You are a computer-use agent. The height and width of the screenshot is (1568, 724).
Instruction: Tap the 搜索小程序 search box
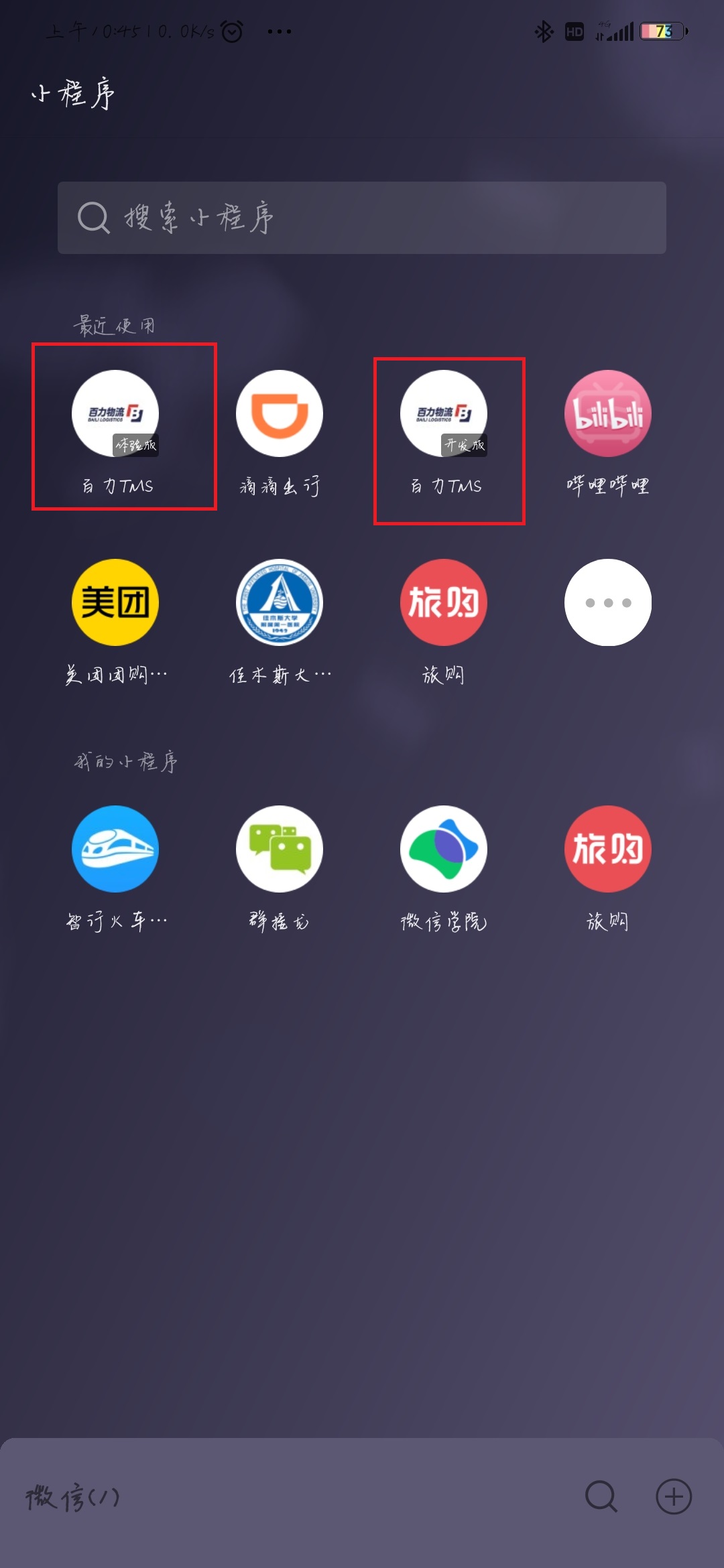(x=362, y=218)
